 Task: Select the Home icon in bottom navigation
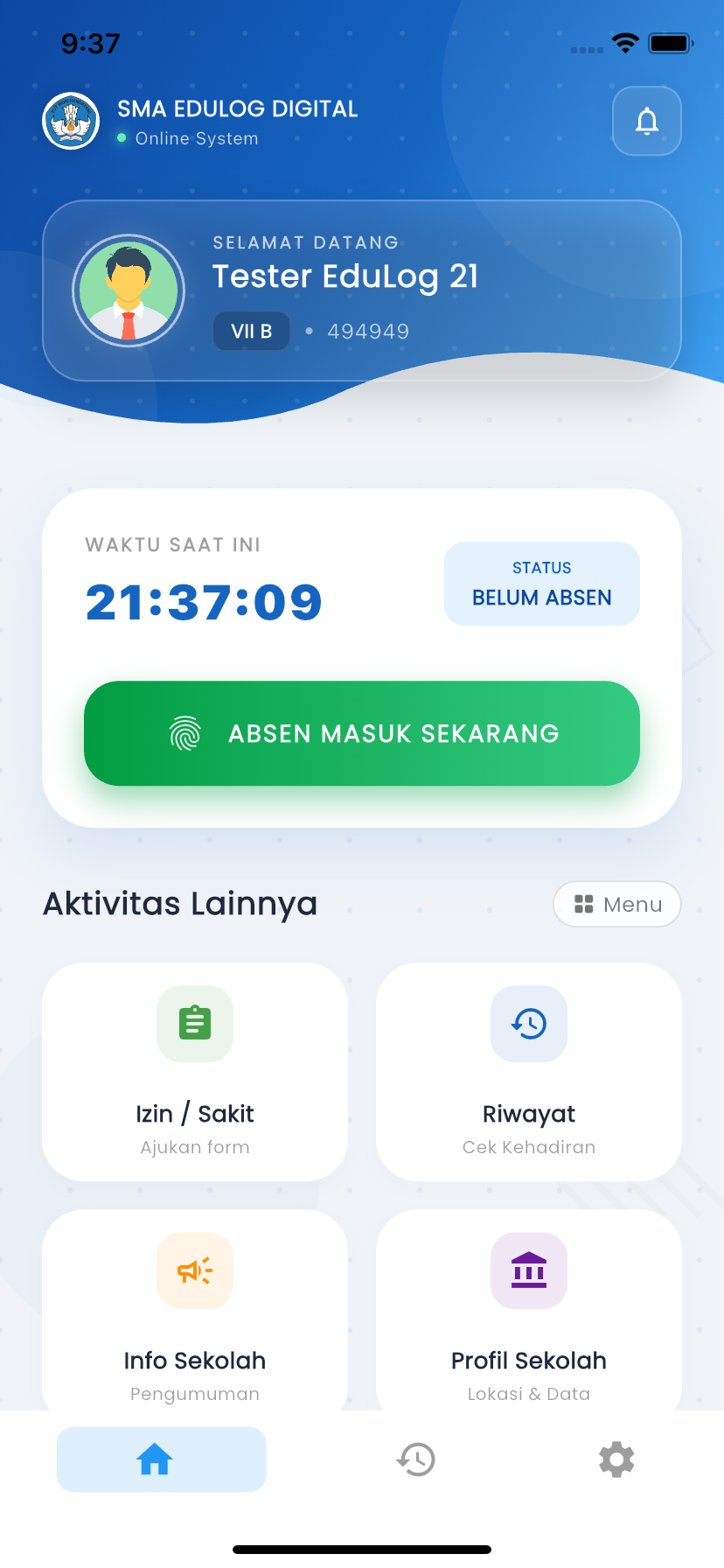(155, 1459)
